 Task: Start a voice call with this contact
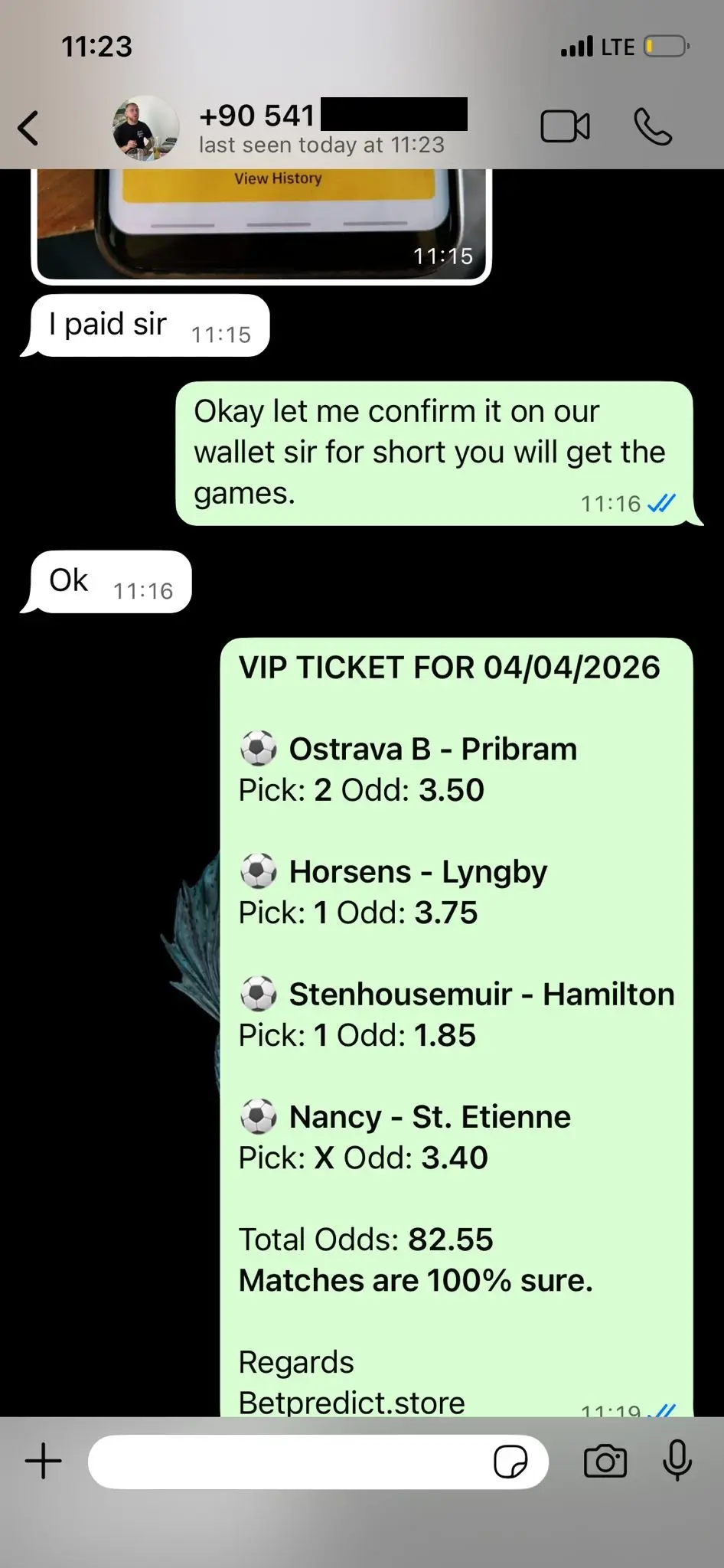click(653, 127)
